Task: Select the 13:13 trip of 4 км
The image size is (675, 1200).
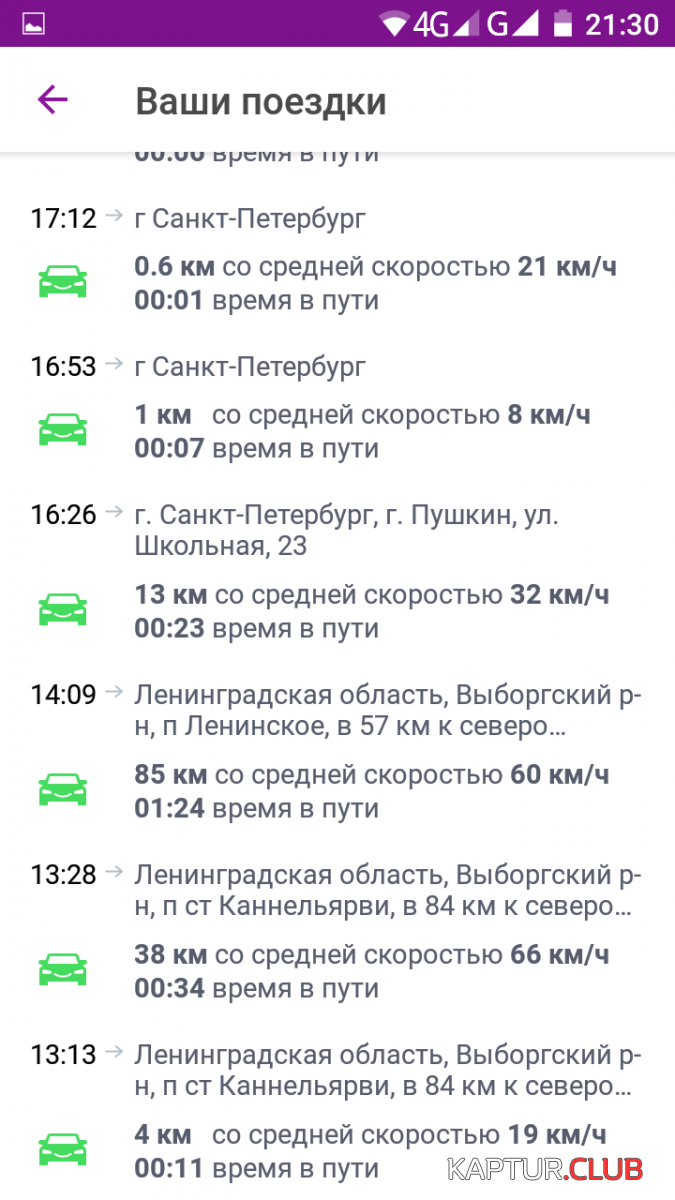Action: 337,1110
